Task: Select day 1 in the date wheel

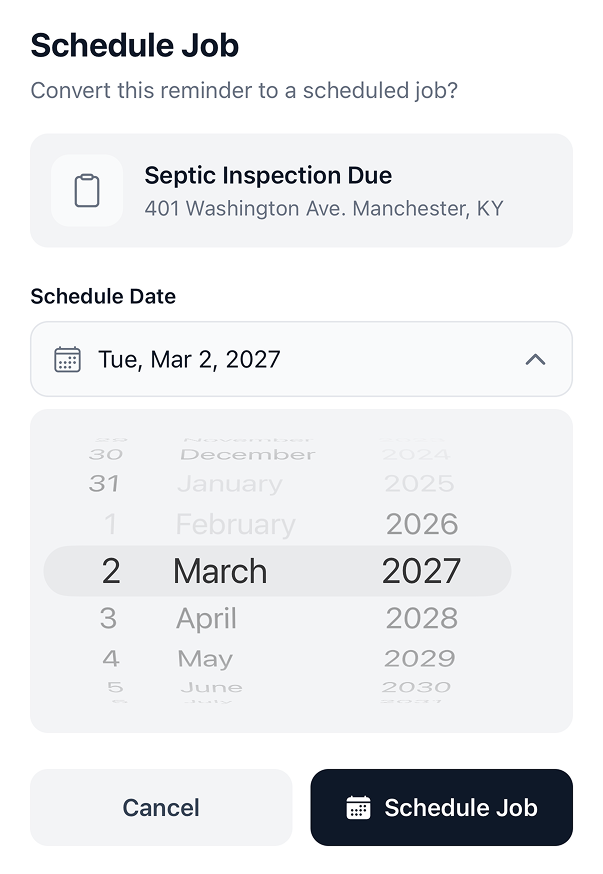Action: (110, 524)
